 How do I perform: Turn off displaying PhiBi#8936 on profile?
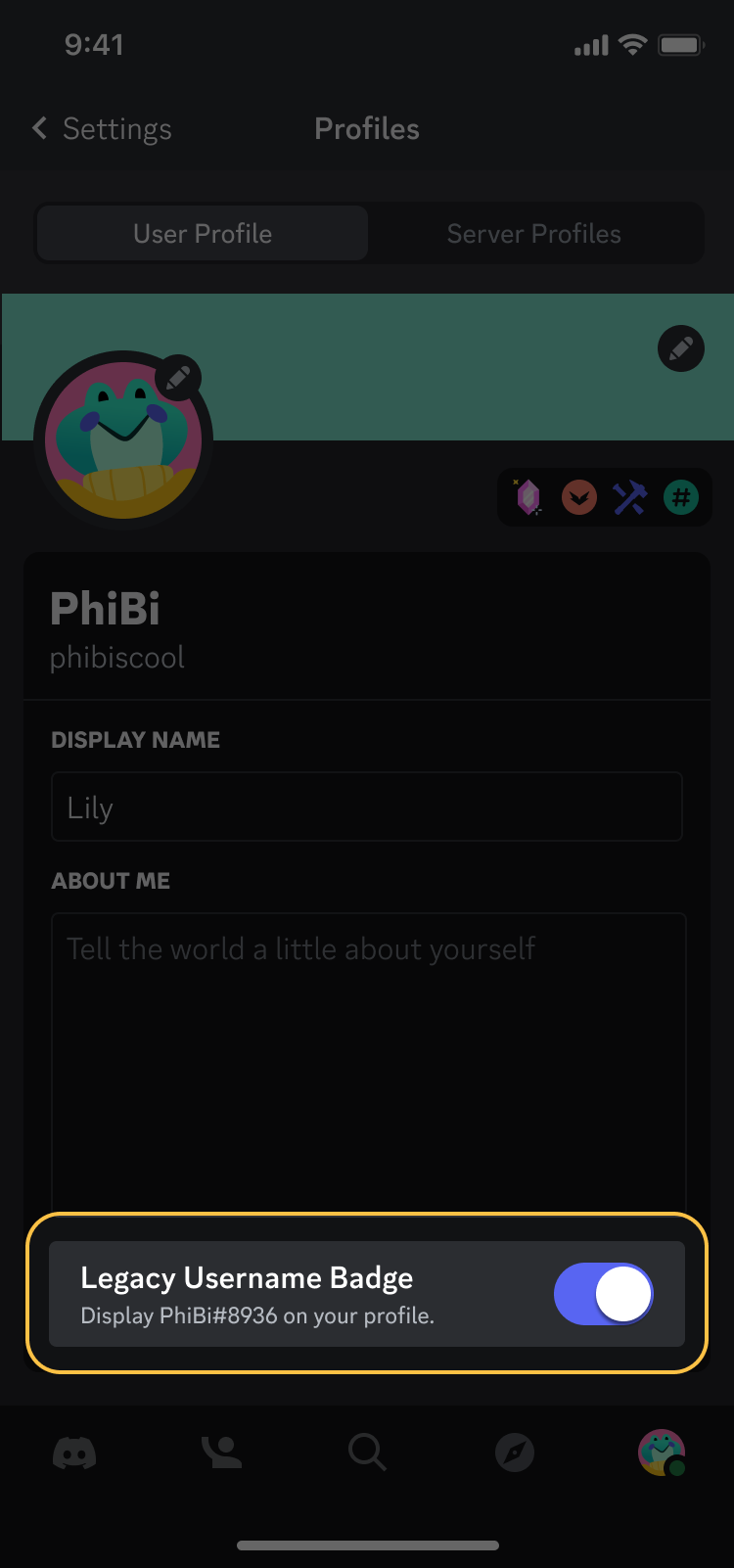604,1293
